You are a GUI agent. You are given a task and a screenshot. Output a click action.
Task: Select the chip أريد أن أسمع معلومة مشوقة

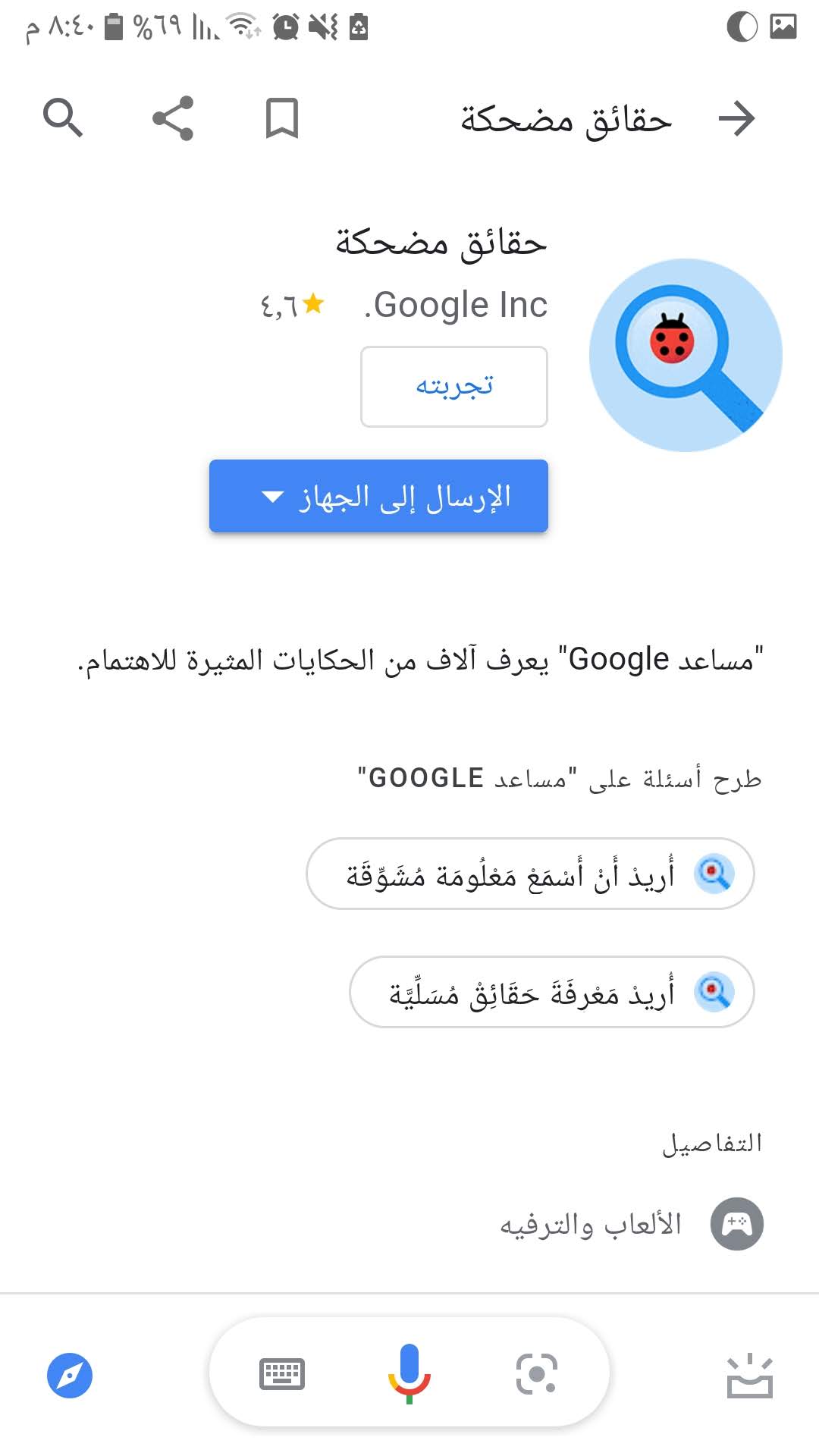tap(529, 874)
